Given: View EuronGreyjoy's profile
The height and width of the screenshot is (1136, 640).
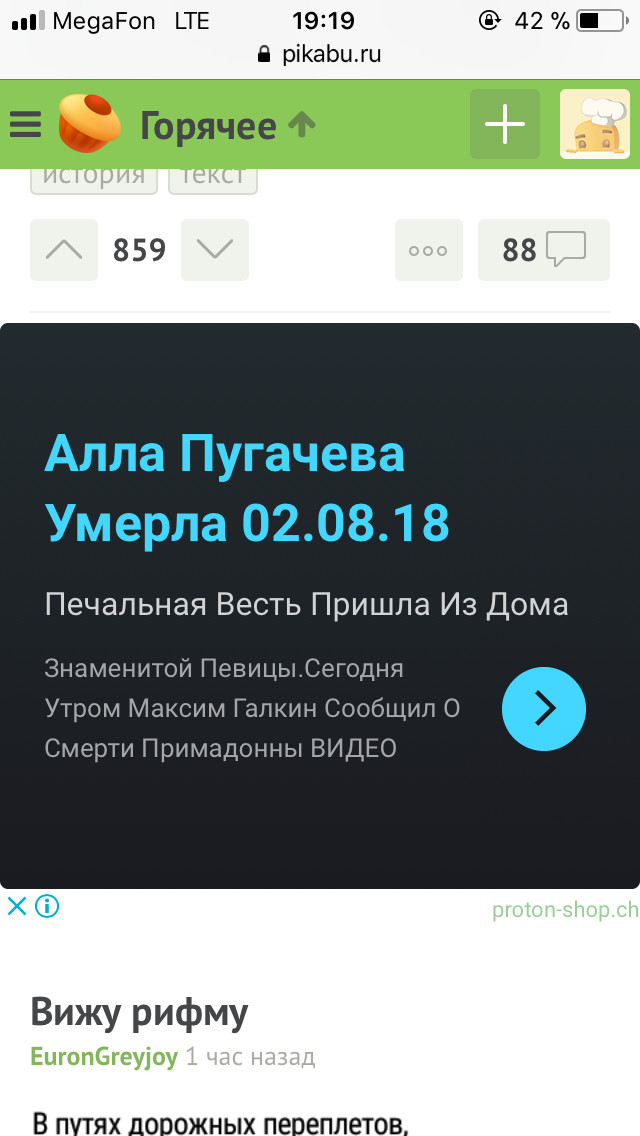Looking at the screenshot, I should point(104,1057).
